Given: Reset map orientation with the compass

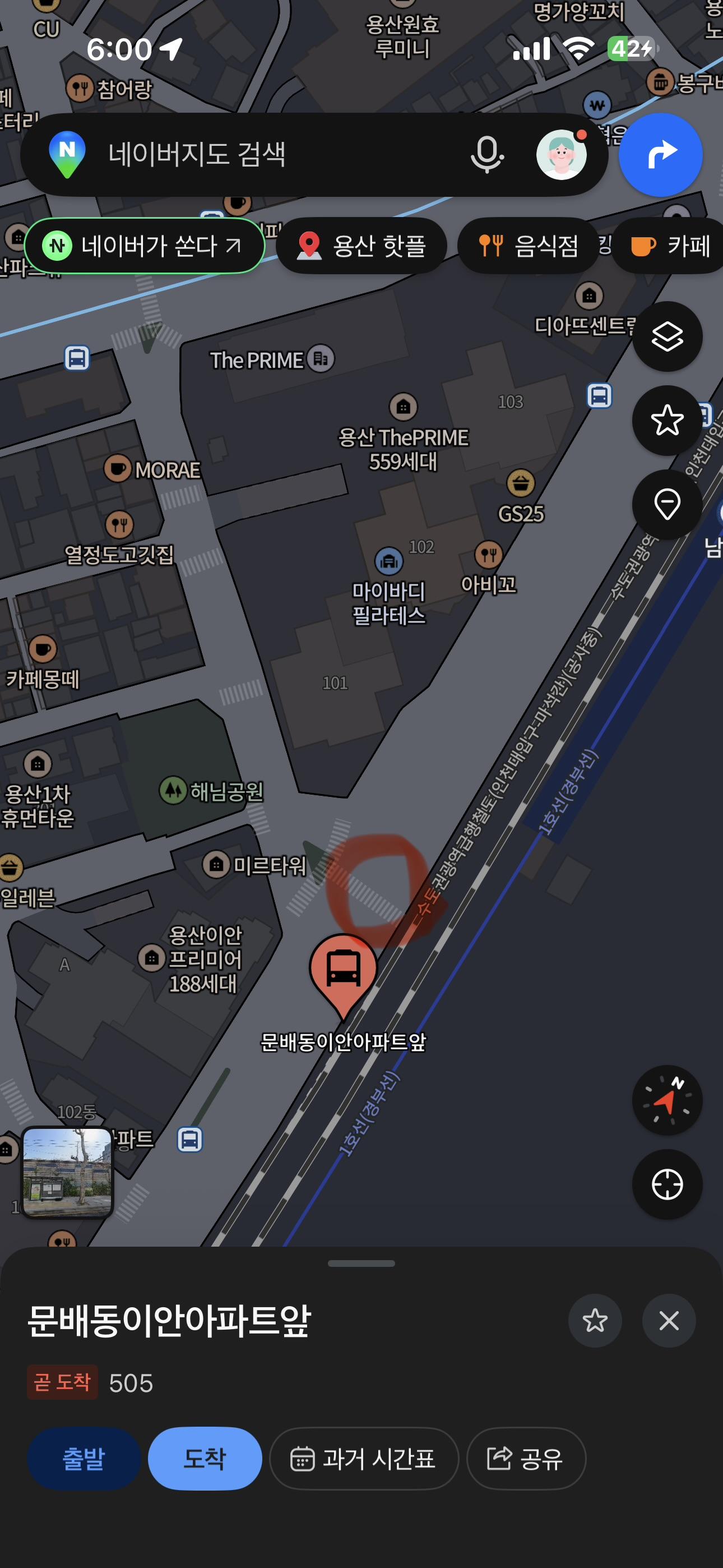Looking at the screenshot, I should (667, 1100).
